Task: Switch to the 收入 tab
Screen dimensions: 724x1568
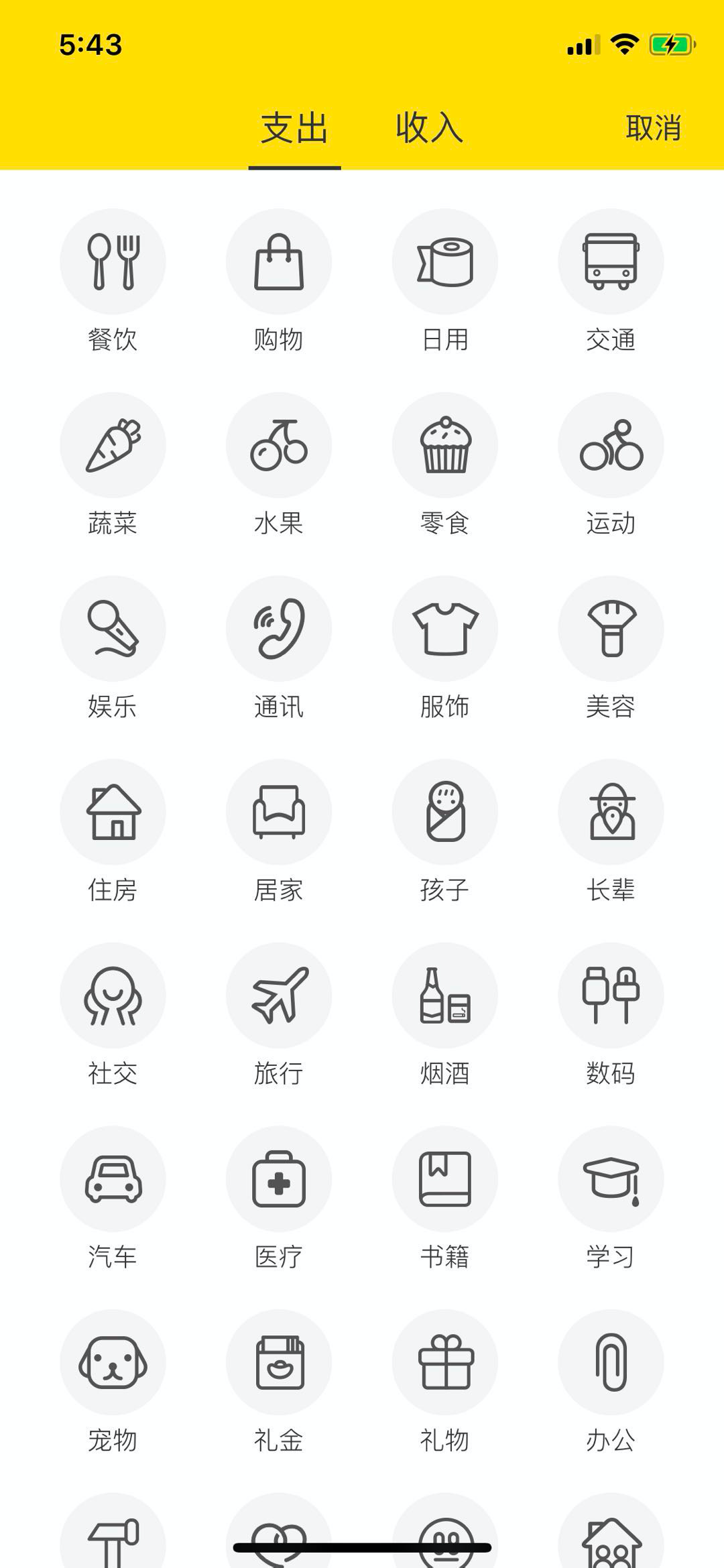Action: (429, 127)
